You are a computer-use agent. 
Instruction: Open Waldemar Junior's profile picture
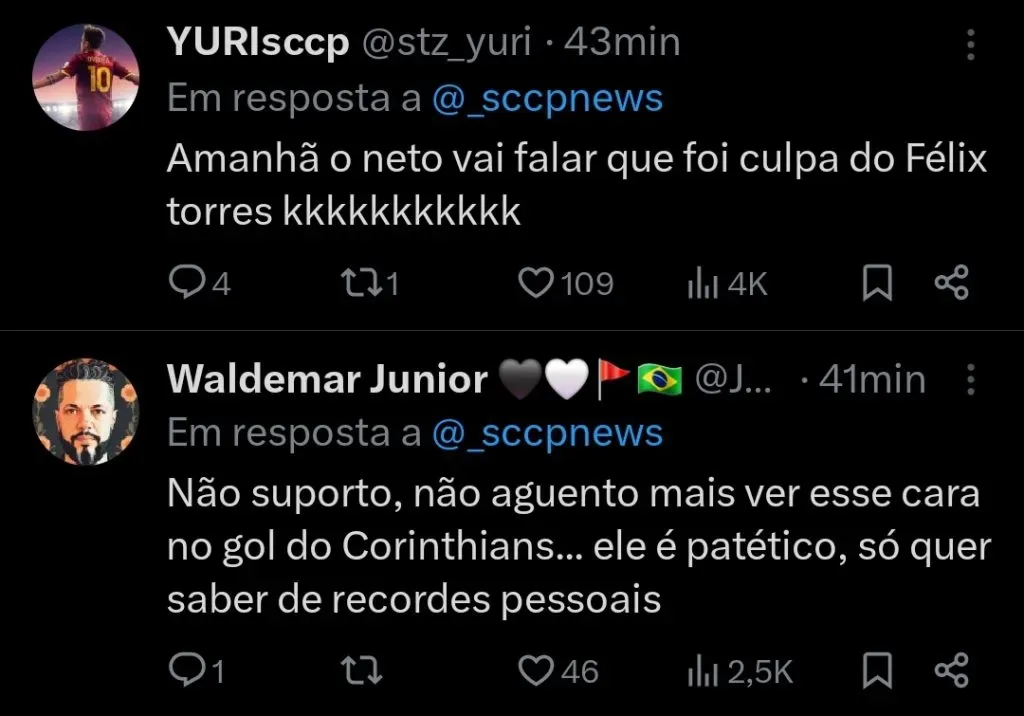(x=85, y=412)
